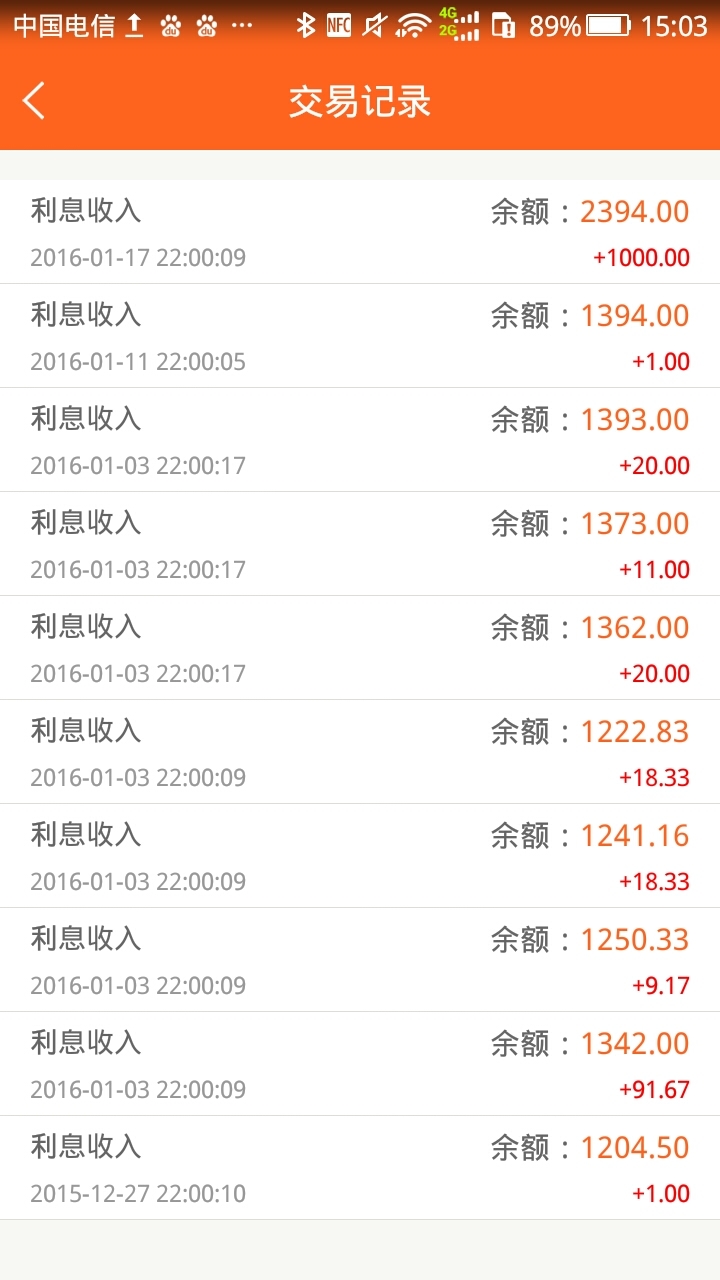This screenshot has height=1280, width=720.
Task: Tap the SIM card status icon
Action: point(506,25)
